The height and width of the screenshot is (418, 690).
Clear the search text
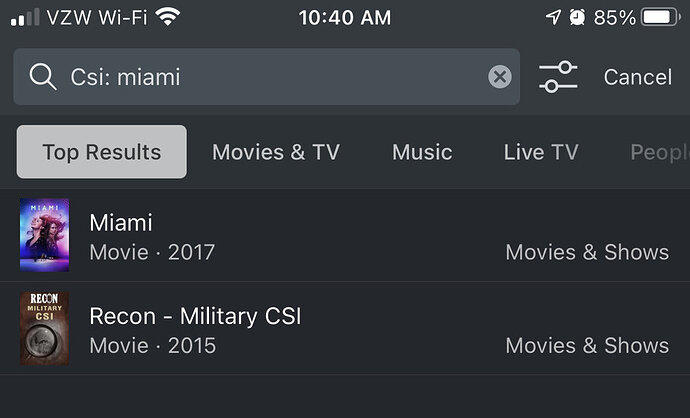[499, 77]
